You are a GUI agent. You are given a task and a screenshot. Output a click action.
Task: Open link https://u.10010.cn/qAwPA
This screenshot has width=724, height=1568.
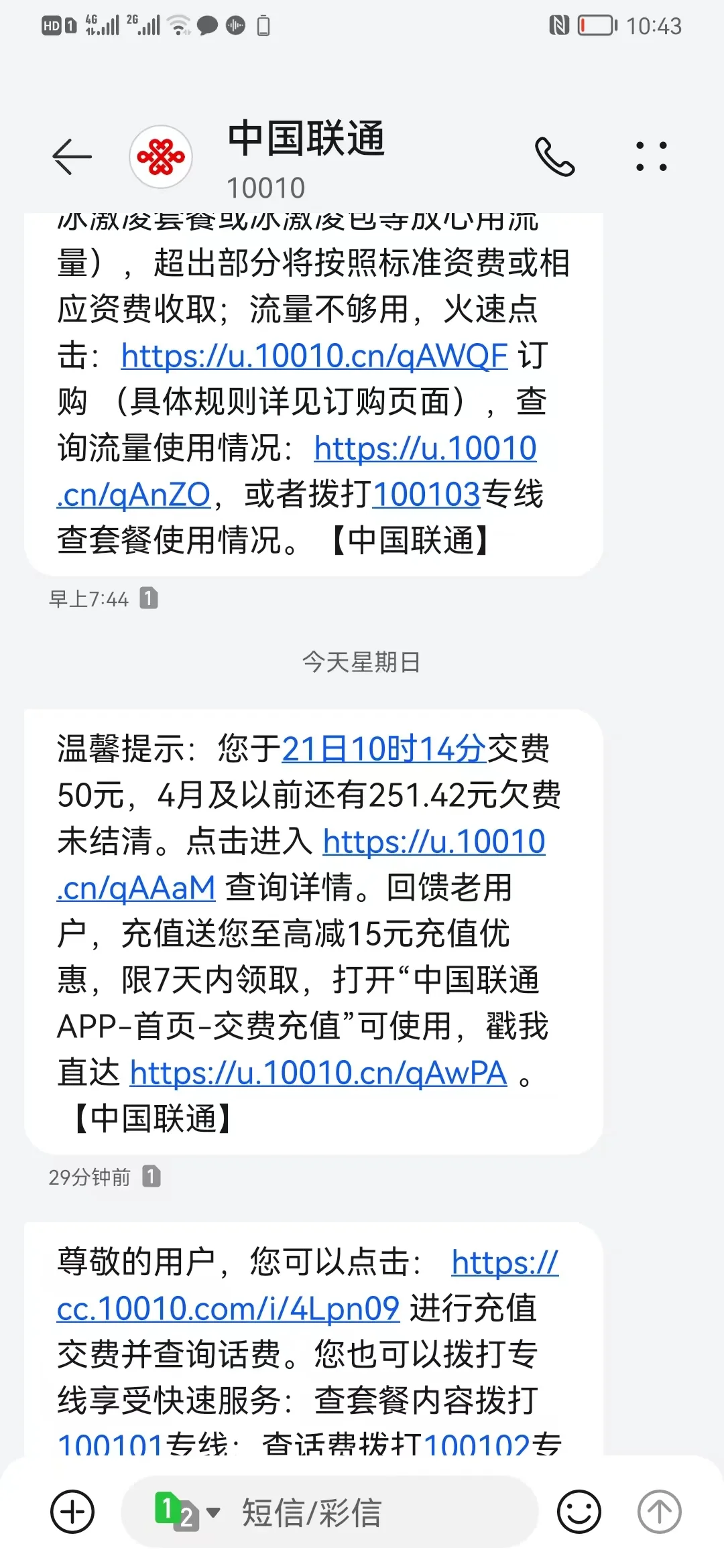318,1073
